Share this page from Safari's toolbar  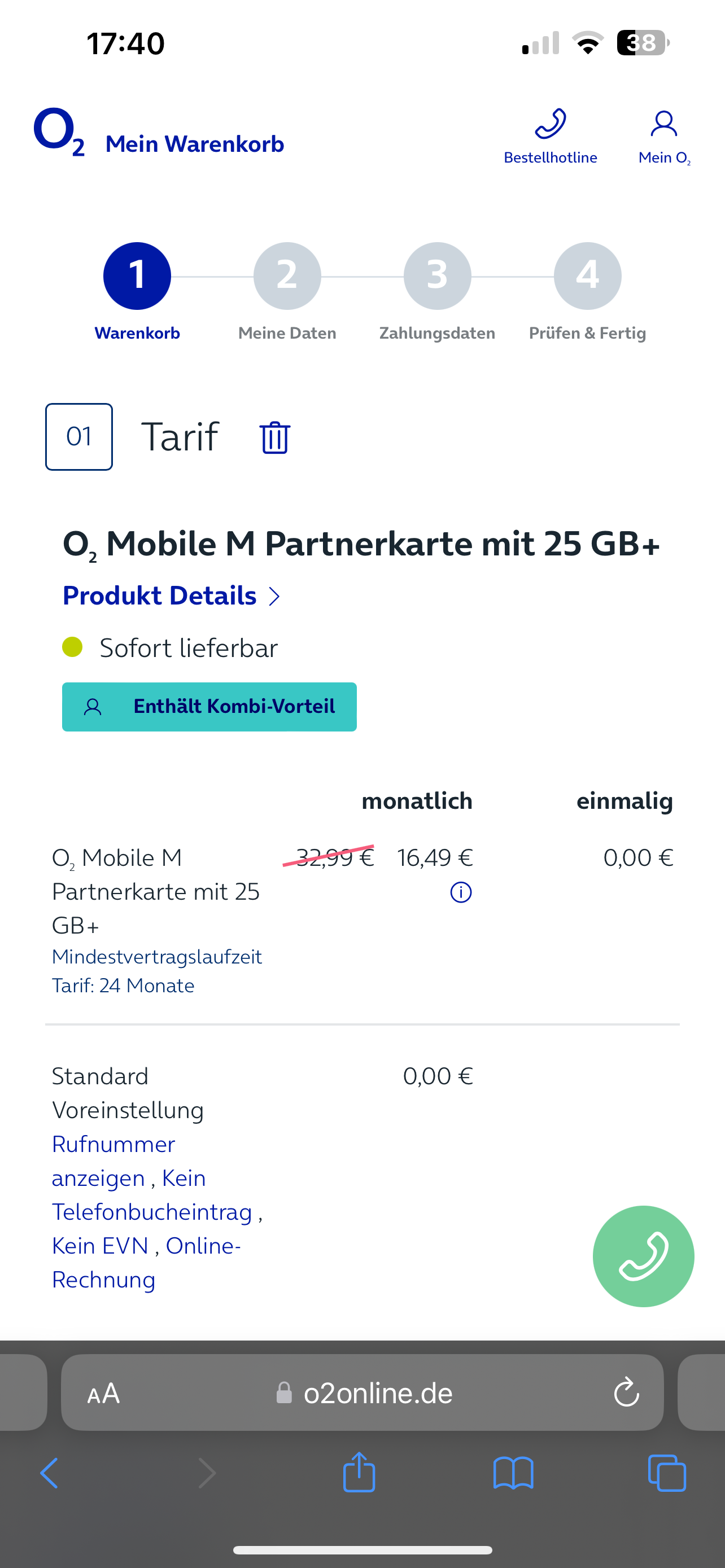coord(359,1472)
